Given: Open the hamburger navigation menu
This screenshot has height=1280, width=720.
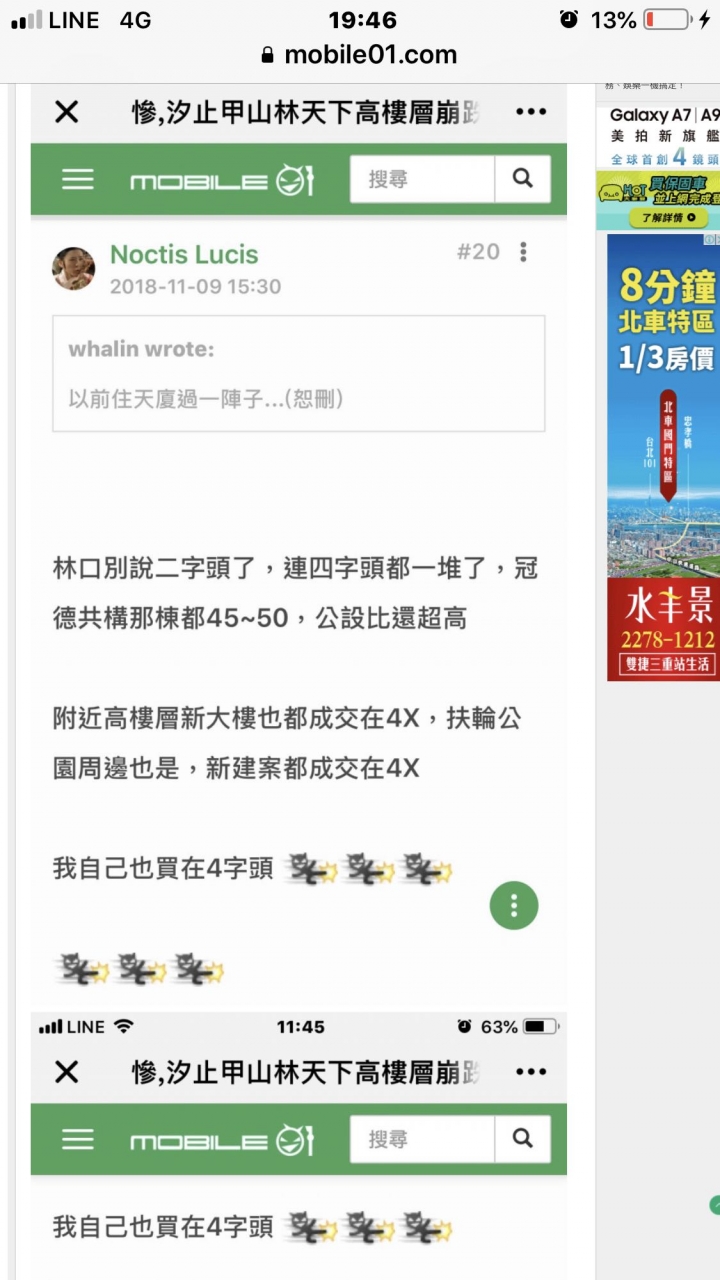Looking at the screenshot, I should pyautogui.click(x=78, y=179).
